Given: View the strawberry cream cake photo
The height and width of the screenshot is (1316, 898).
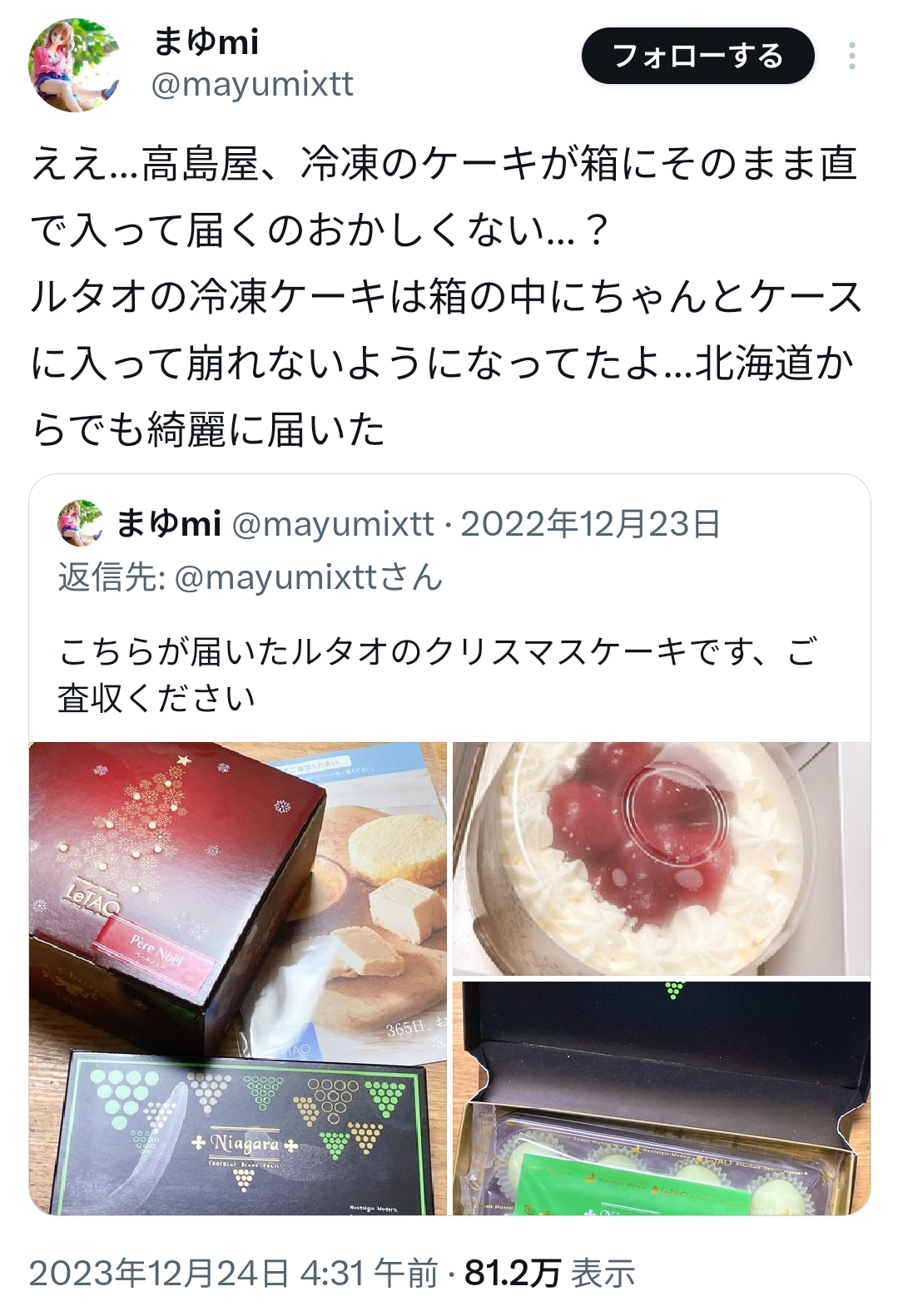Looking at the screenshot, I should click(661, 858).
